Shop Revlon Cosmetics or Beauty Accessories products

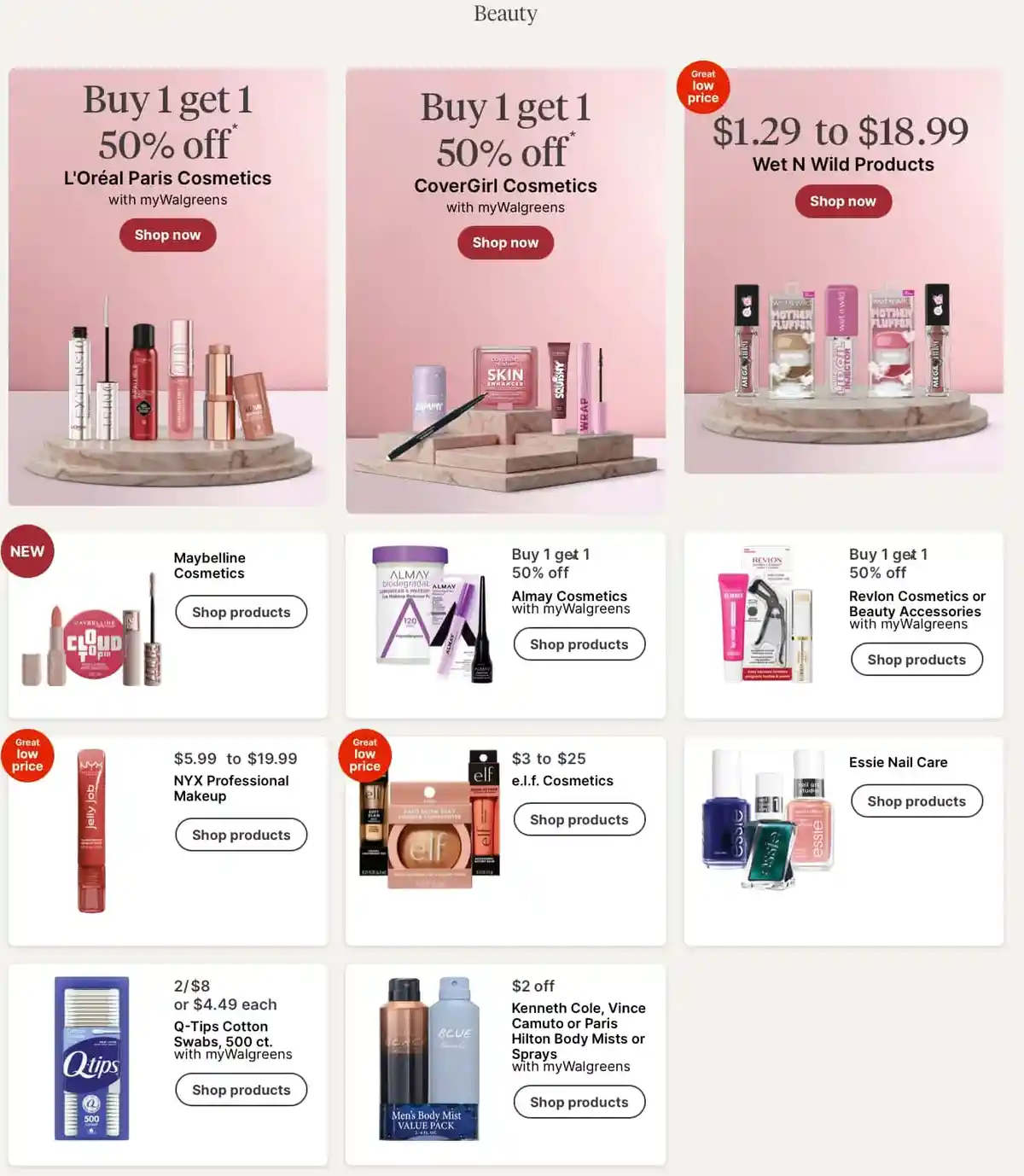[x=916, y=660]
